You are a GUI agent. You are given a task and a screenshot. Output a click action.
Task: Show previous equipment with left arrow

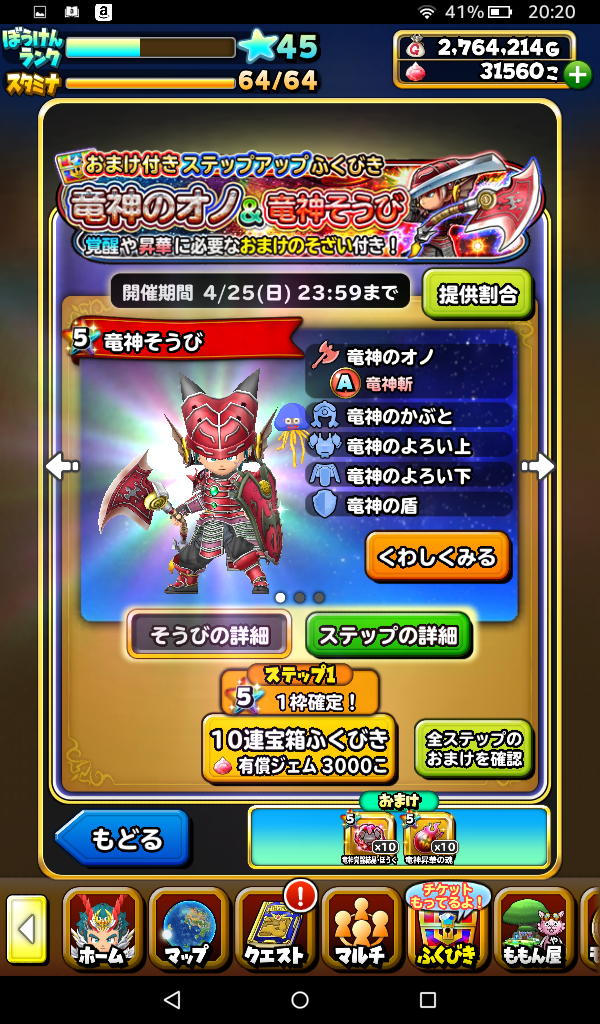(x=62, y=466)
